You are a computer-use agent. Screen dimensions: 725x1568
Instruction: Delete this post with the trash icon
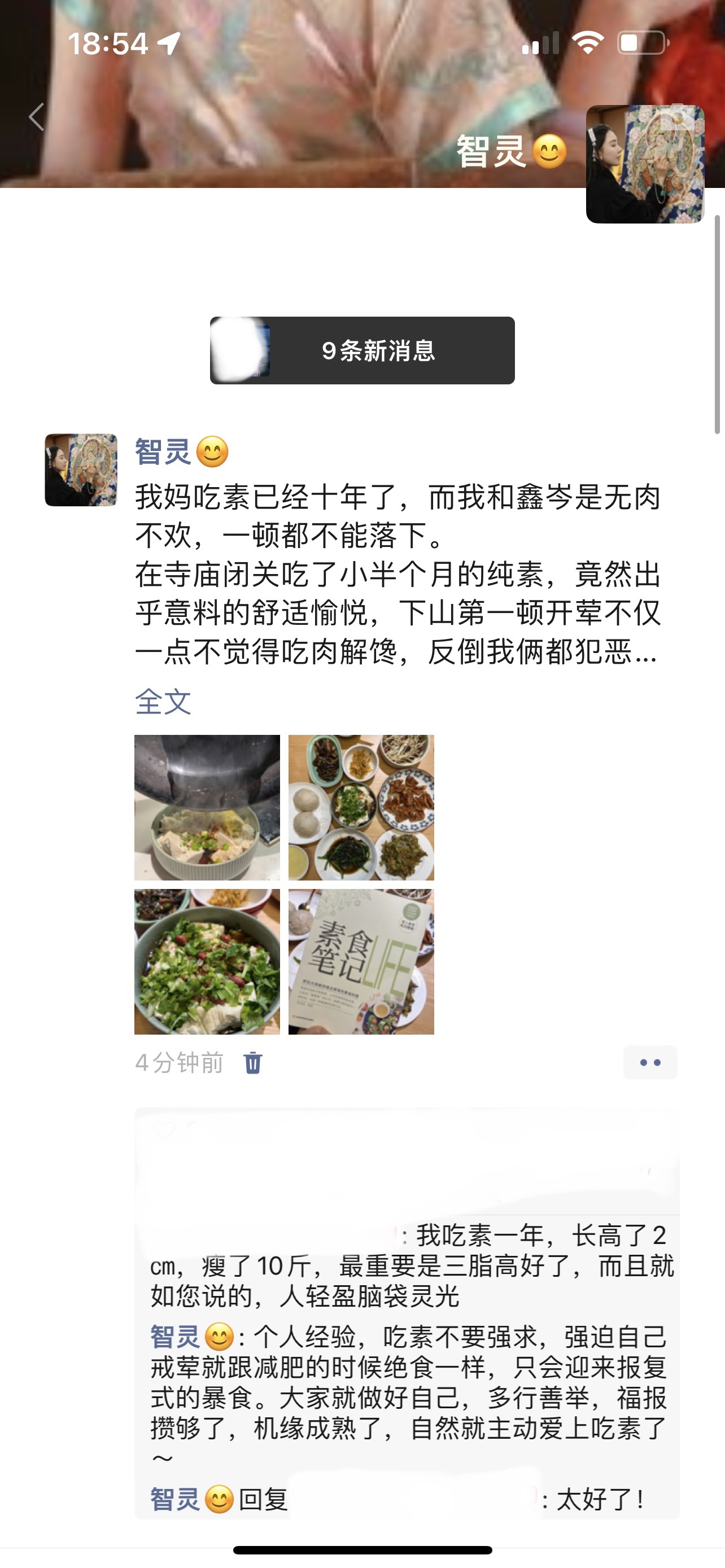(x=252, y=1063)
